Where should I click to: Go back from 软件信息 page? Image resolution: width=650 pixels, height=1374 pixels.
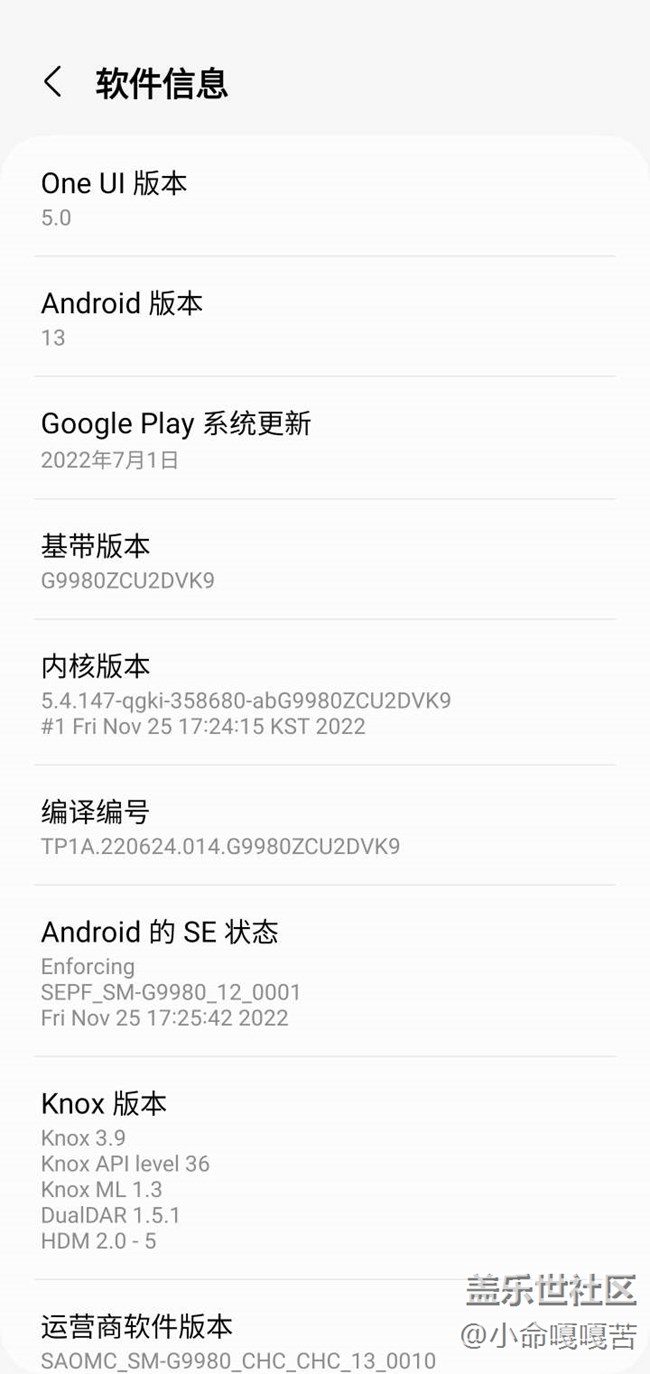53,83
